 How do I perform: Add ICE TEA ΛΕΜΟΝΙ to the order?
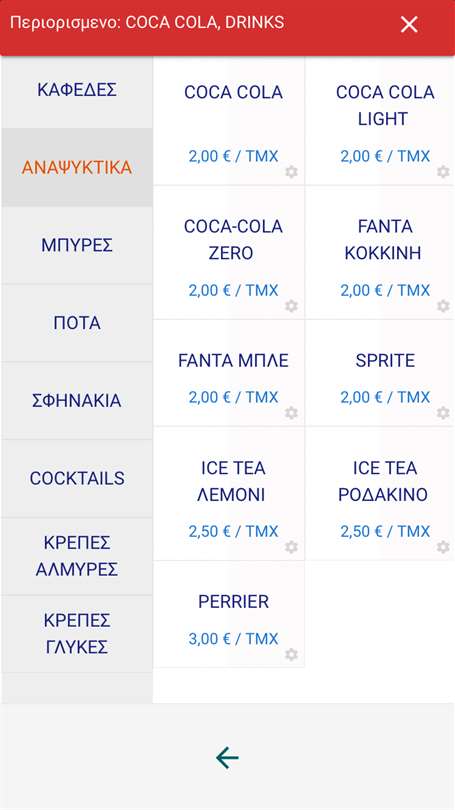tap(229, 494)
